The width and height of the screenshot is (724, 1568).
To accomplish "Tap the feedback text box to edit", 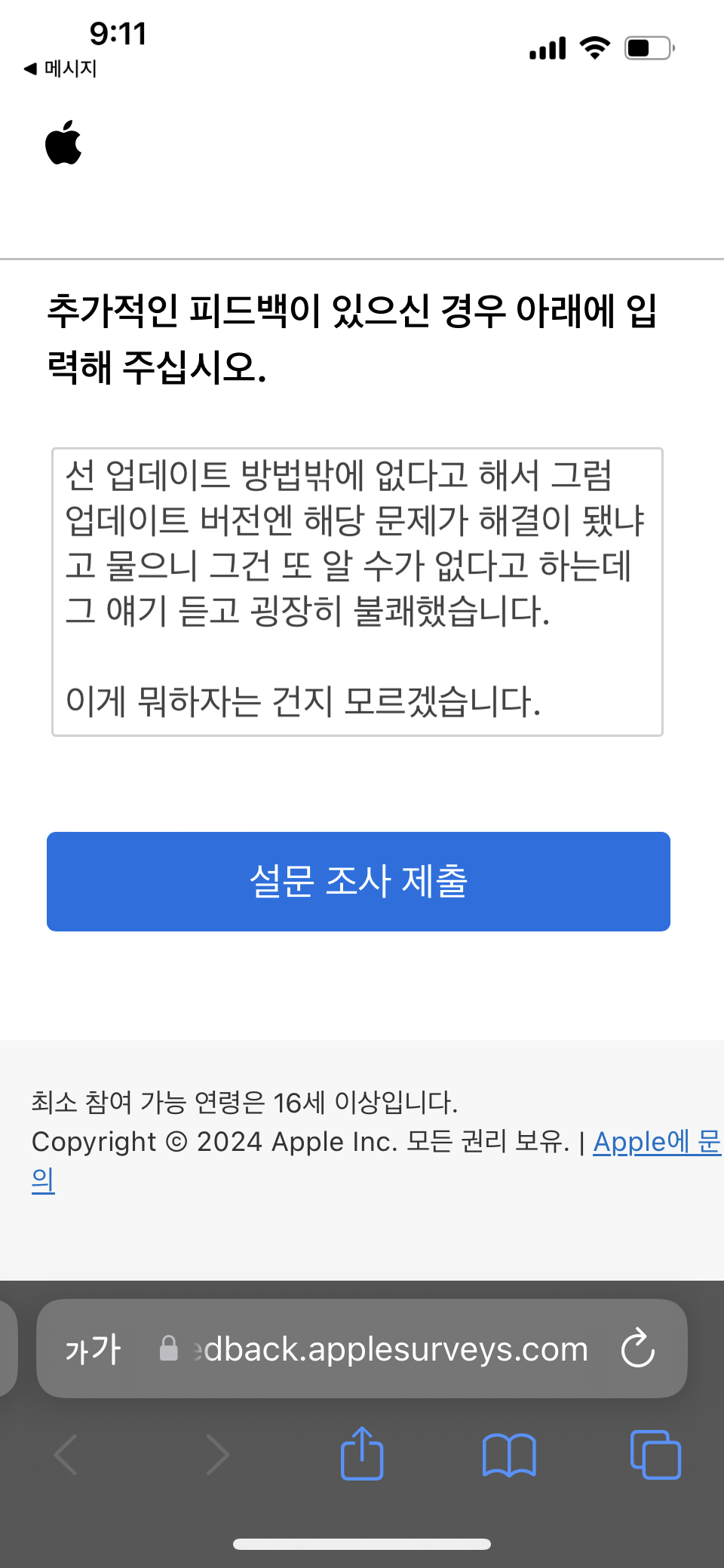I will pyautogui.click(x=357, y=592).
